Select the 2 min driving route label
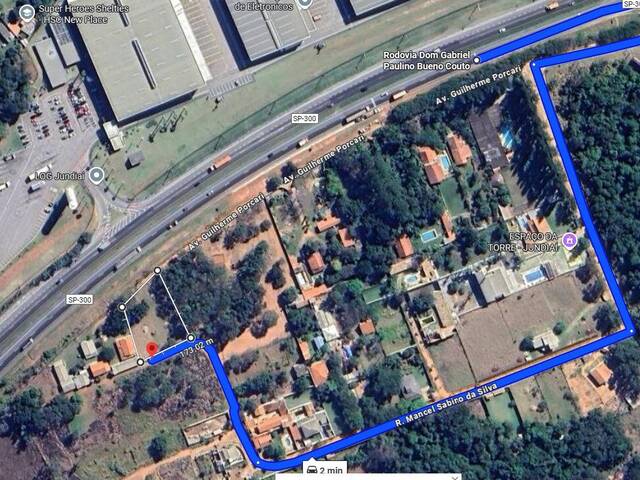The width and height of the screenshot is (640, 480). 325,469
